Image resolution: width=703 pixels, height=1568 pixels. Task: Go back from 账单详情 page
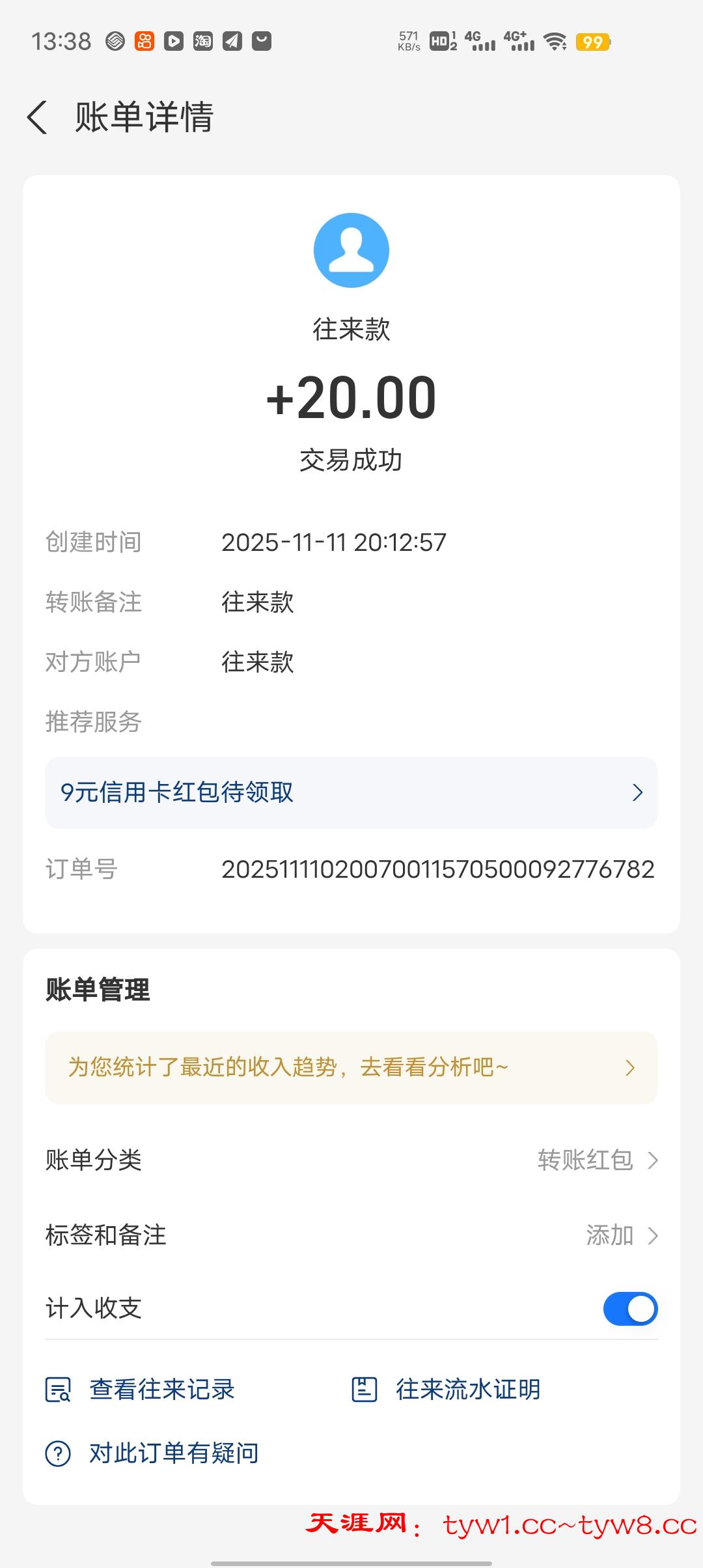point(38,118)
